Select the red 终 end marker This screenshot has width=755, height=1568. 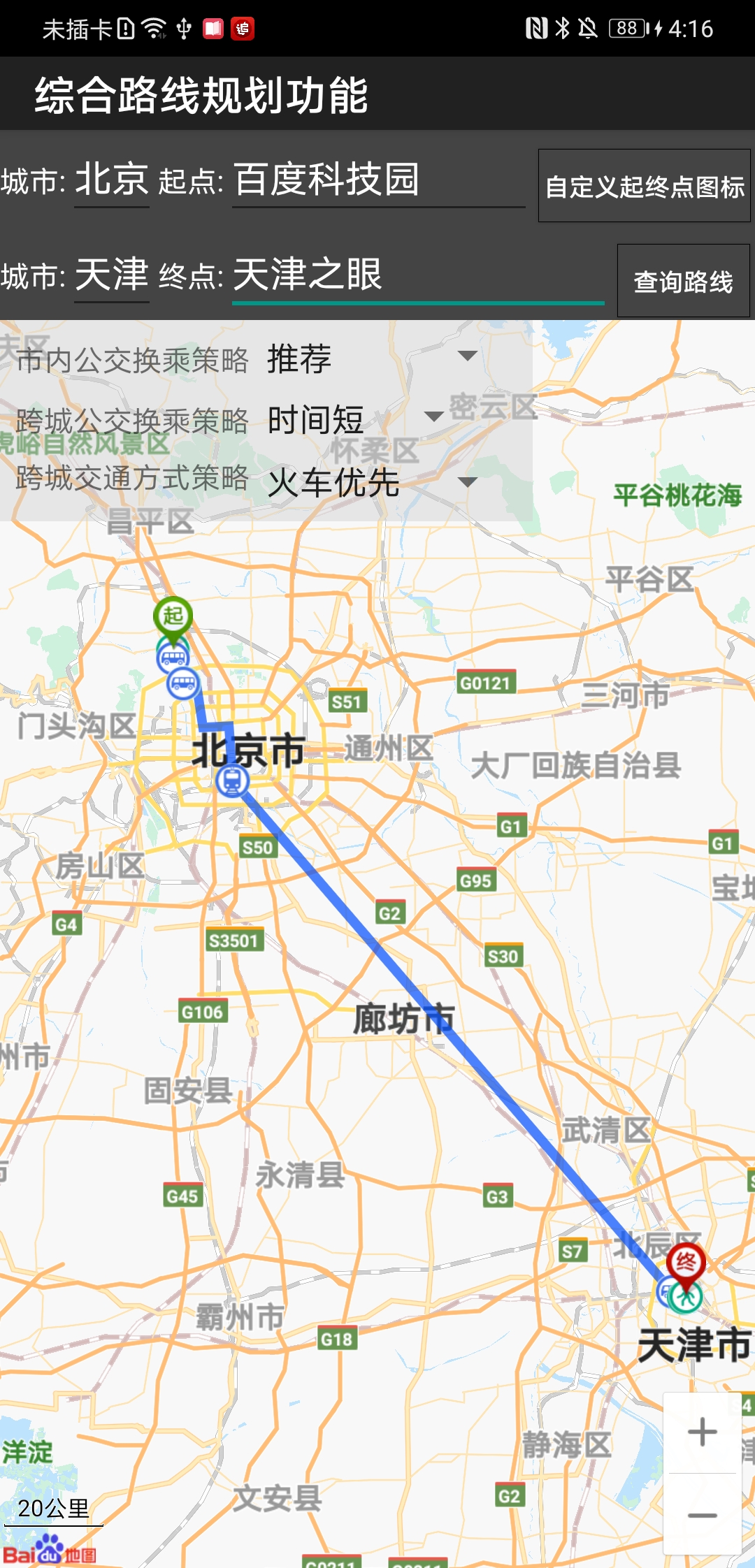(x=685, y=1263)
